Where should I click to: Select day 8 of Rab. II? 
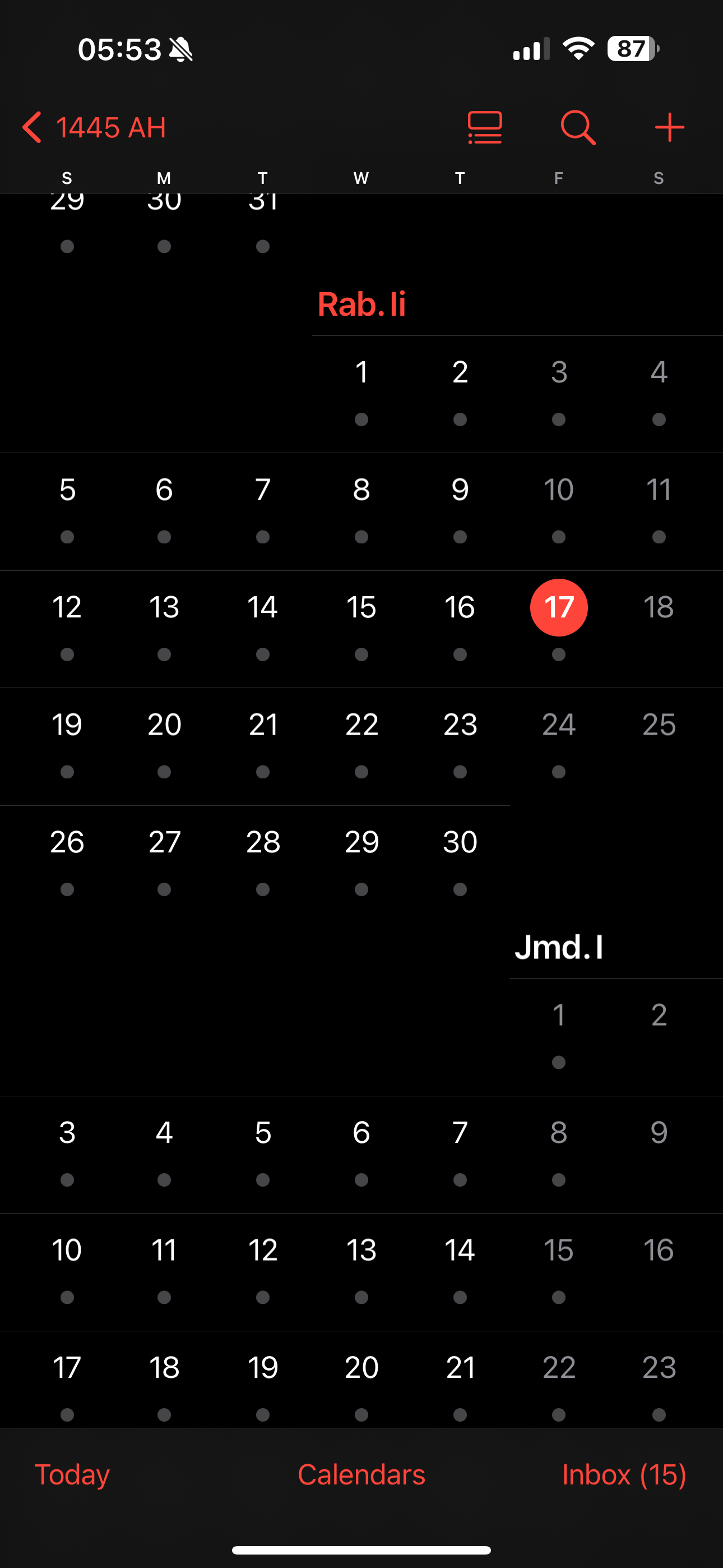pos(361,490)
